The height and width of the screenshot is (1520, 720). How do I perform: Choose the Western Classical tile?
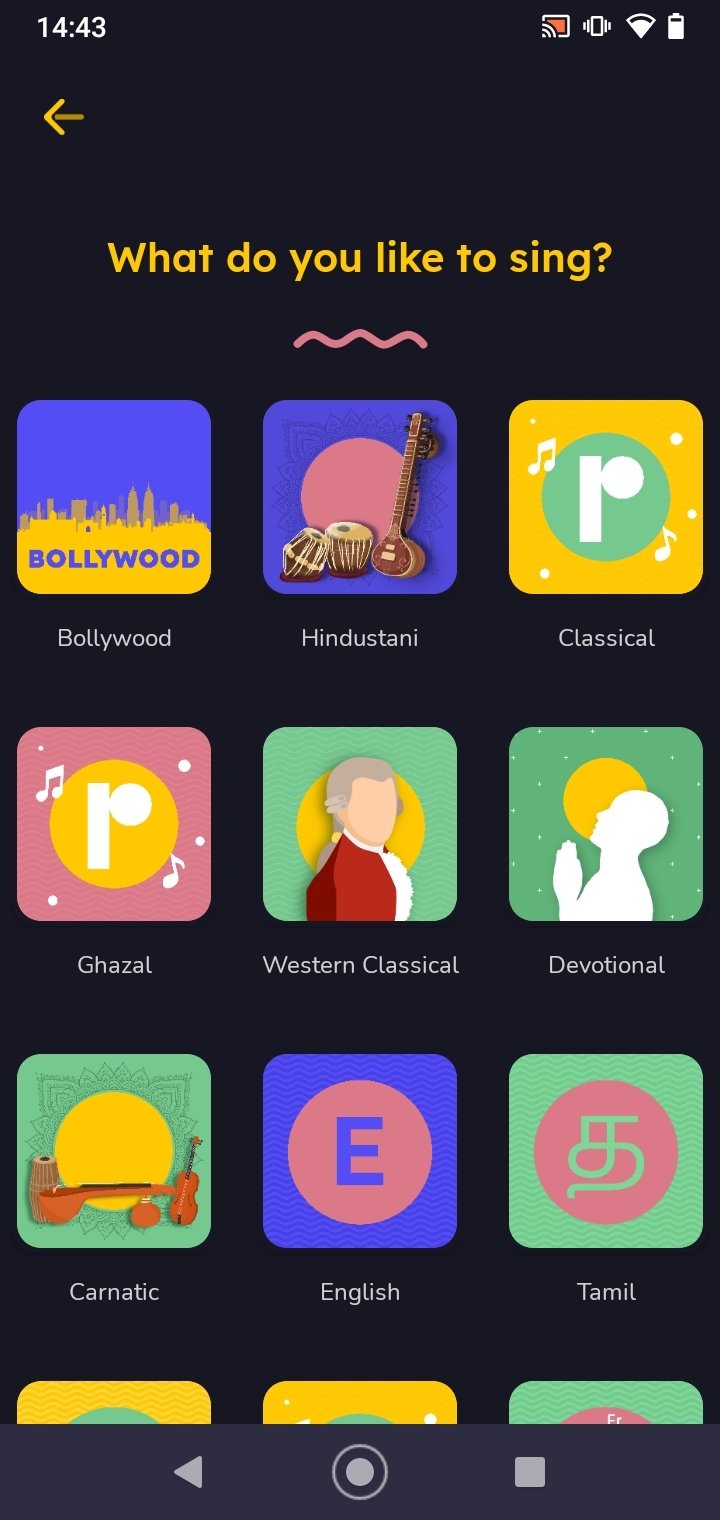pyautogui.click(x=360, y=824)
